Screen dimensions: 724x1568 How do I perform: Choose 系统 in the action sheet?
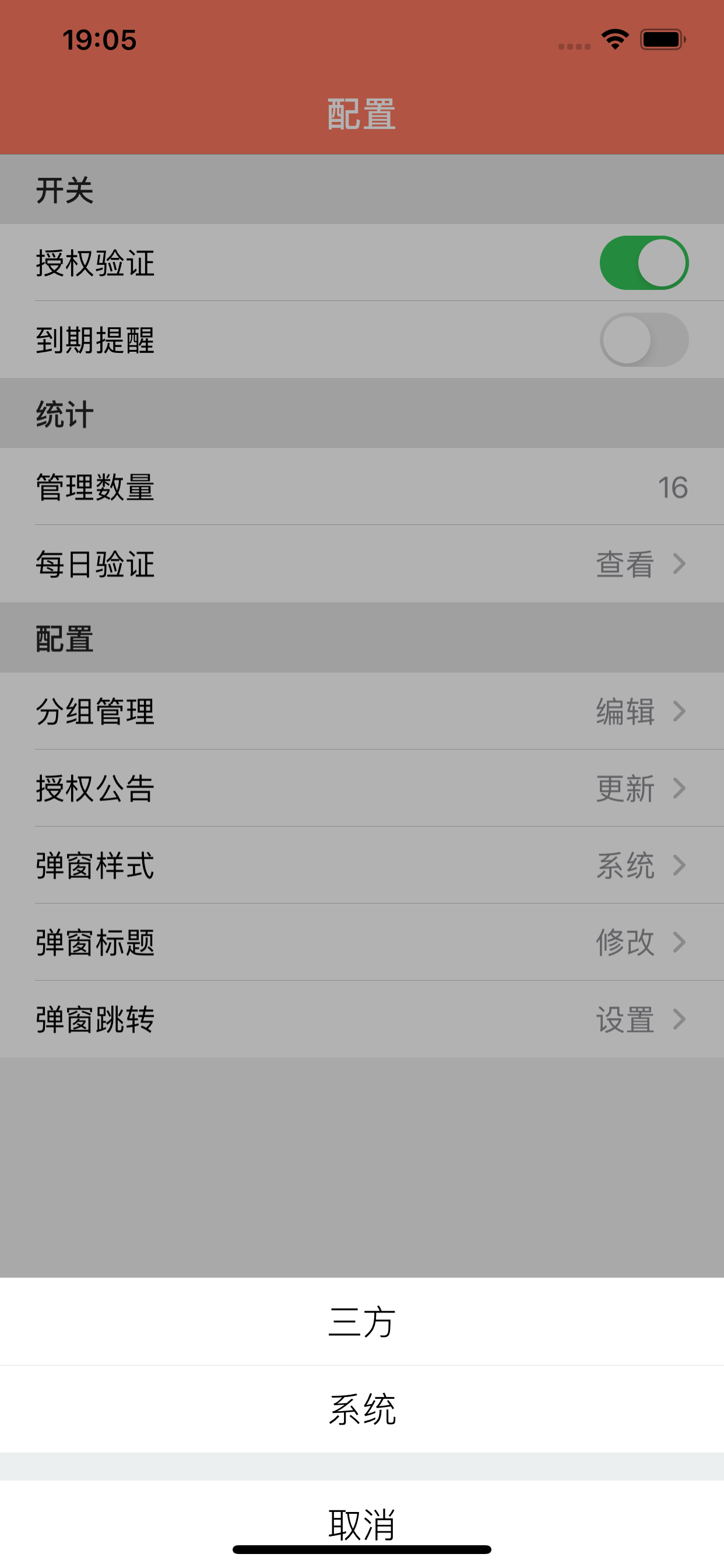point(362,1409)
